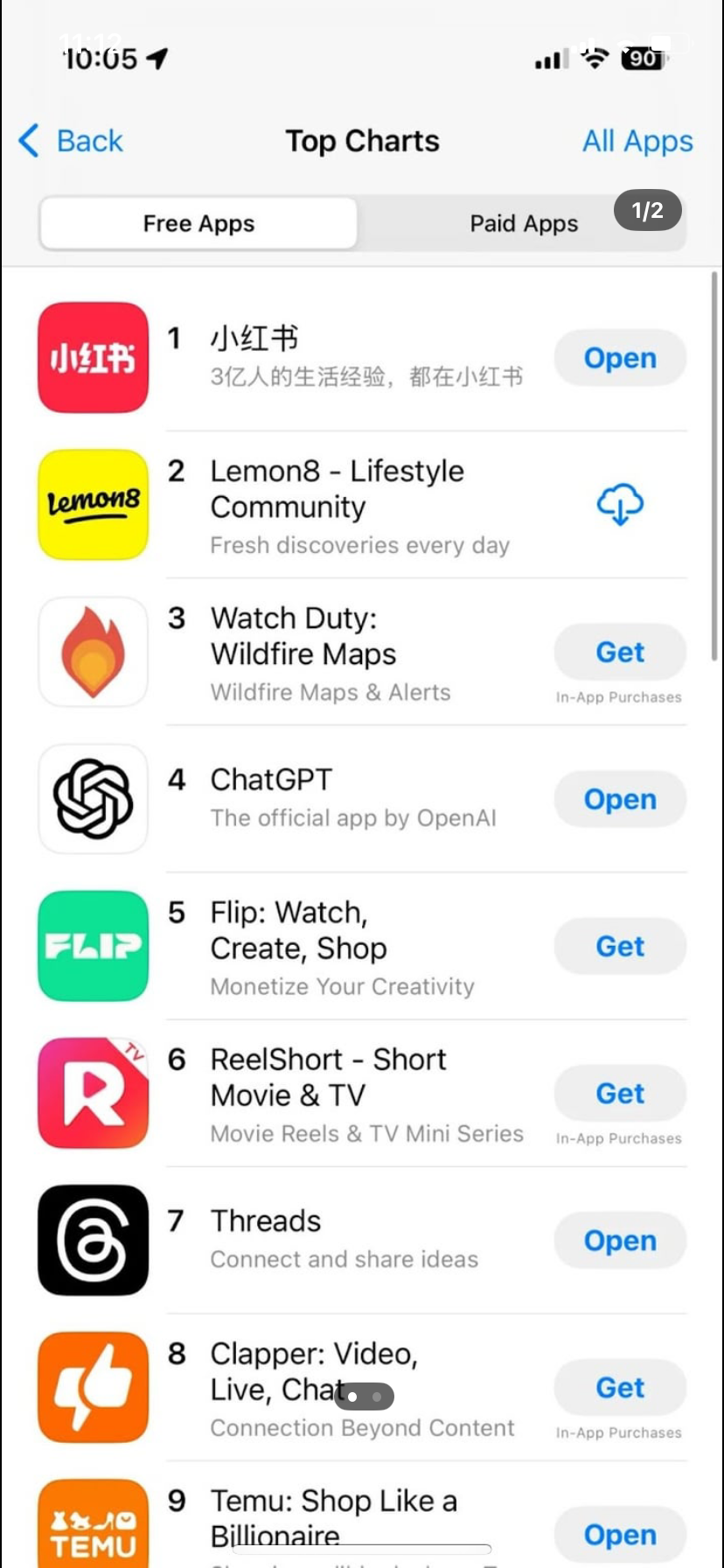Open the Temu app
The height and width of the screenshot is (1568, 724).
pyautogui.click(x=620, y=1534)
